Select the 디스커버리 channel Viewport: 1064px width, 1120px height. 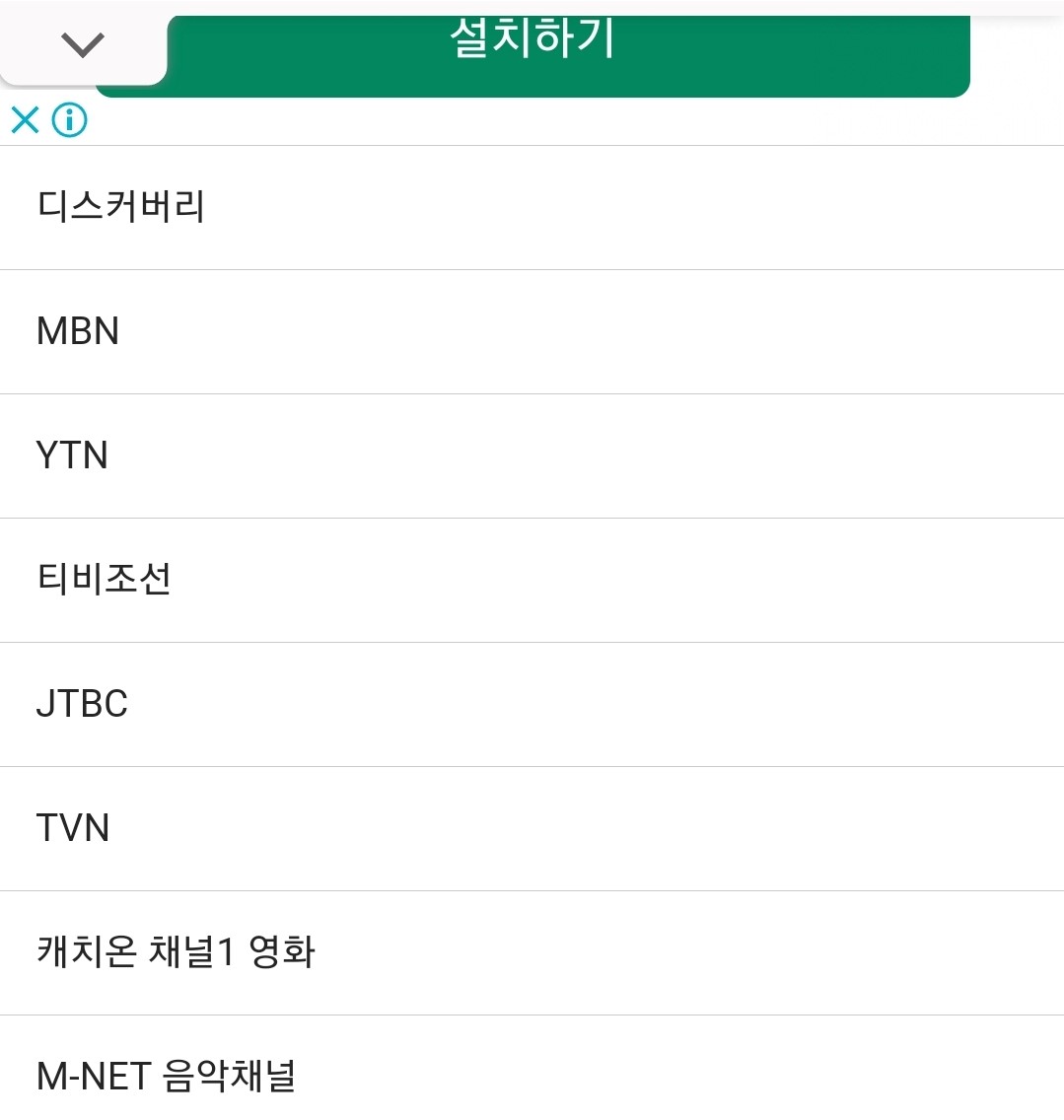[x=532, y=207]
